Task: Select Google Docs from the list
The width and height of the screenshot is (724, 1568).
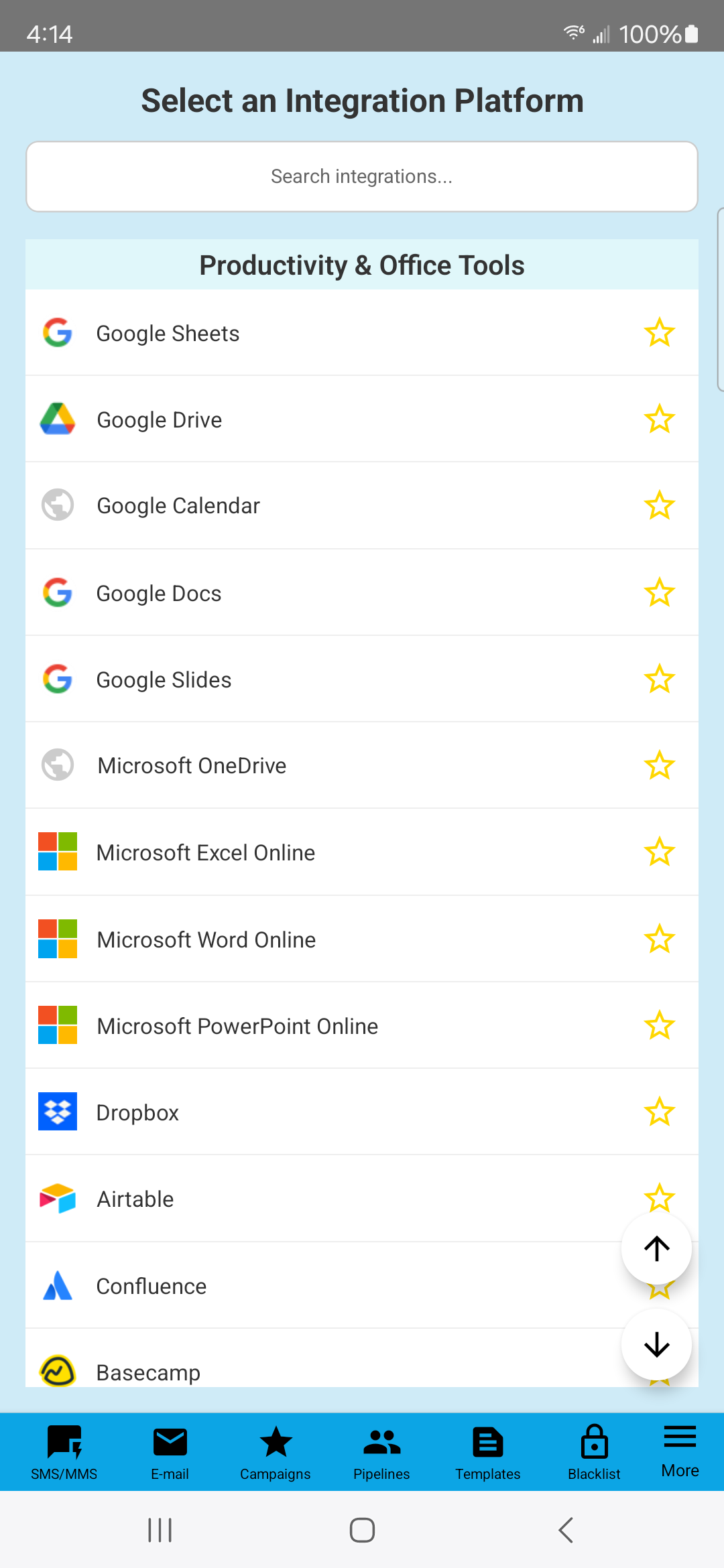Action: 362,593
